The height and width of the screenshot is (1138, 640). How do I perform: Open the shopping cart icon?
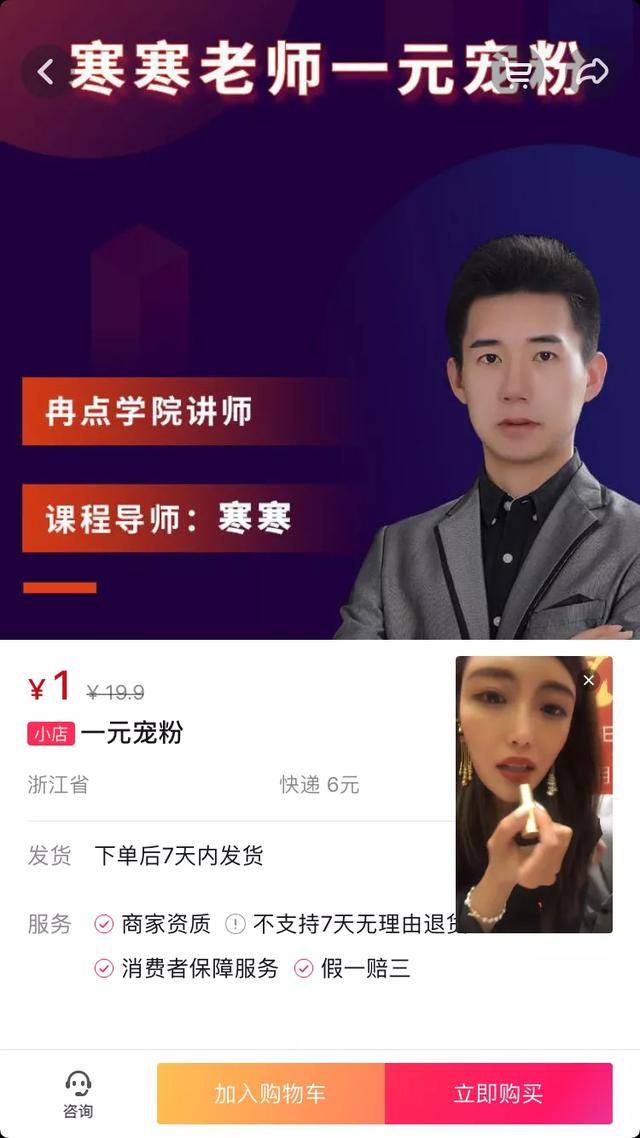coord(520,72)
